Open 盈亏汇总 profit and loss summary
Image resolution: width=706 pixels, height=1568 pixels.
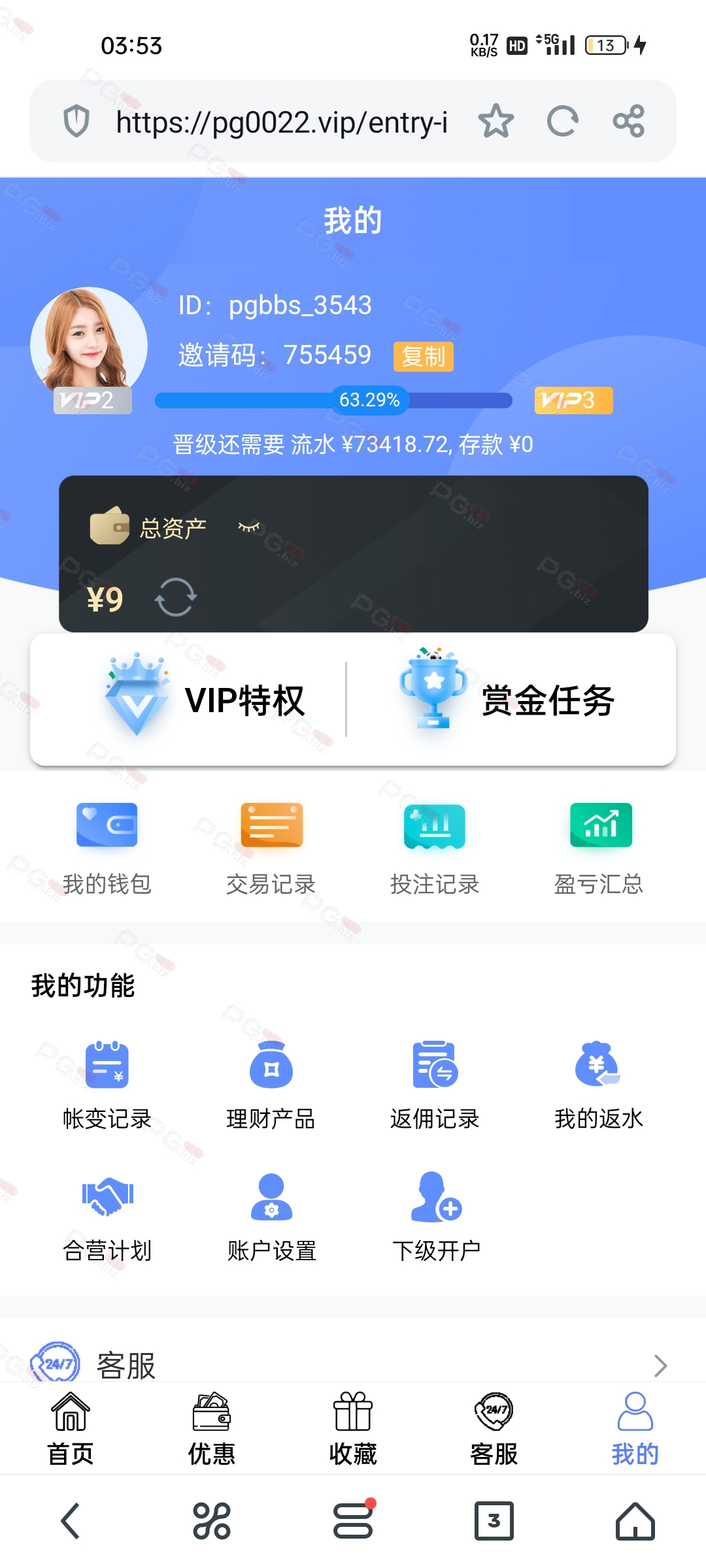(599, 848)
